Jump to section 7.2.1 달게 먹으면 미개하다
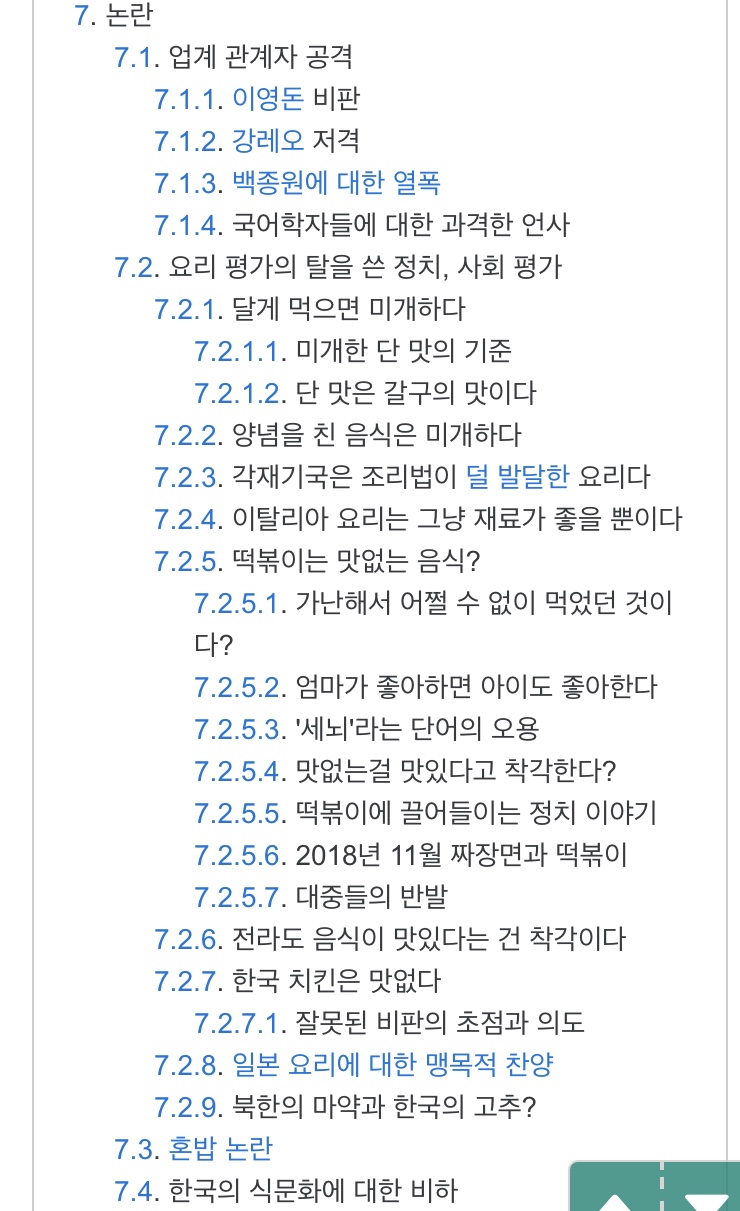 (x=188, y=308)
